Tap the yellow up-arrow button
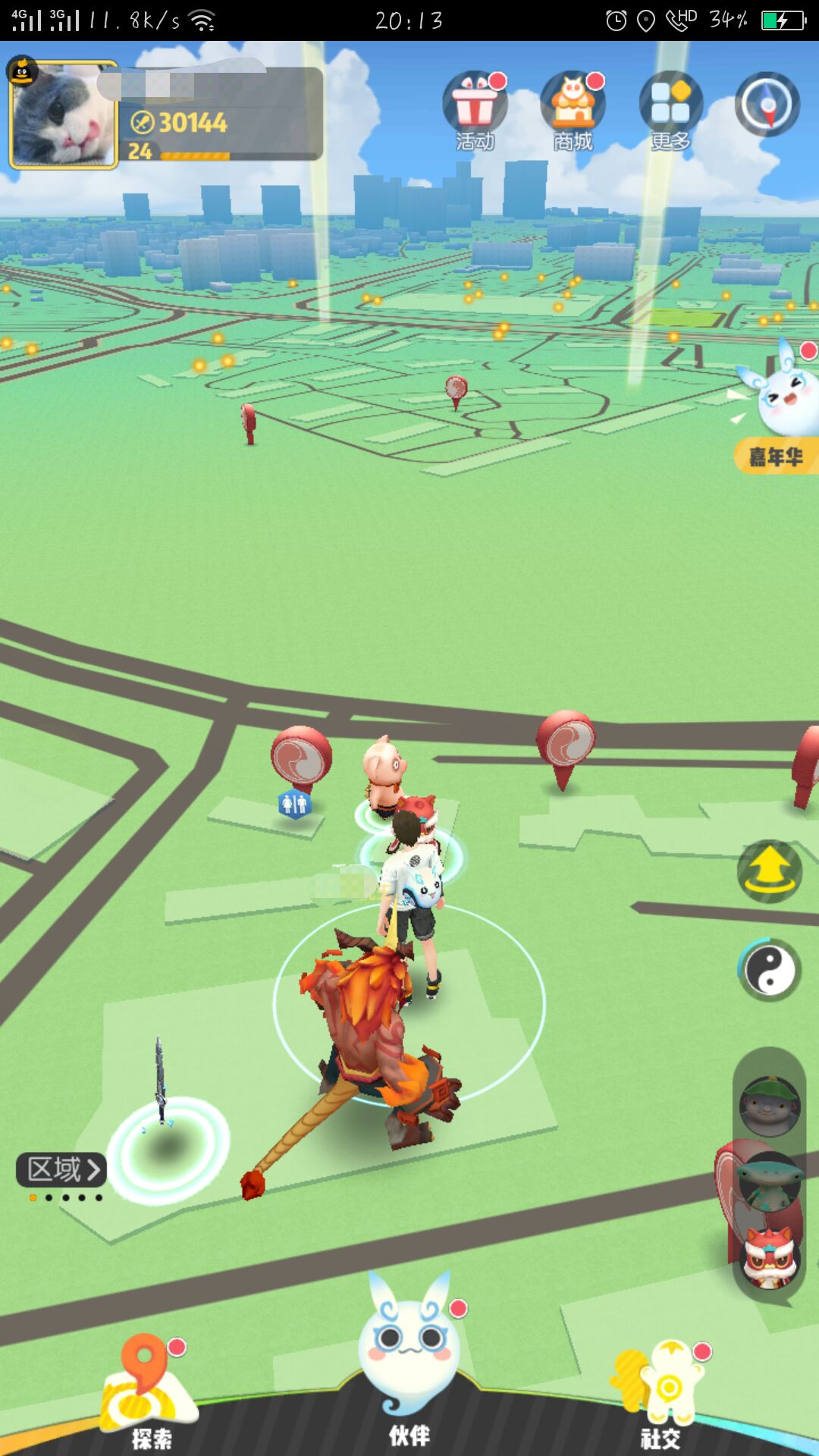Image resolution: width=819 pixels, height=1456 pixels. pyautogui.click(x=770, y=871)
